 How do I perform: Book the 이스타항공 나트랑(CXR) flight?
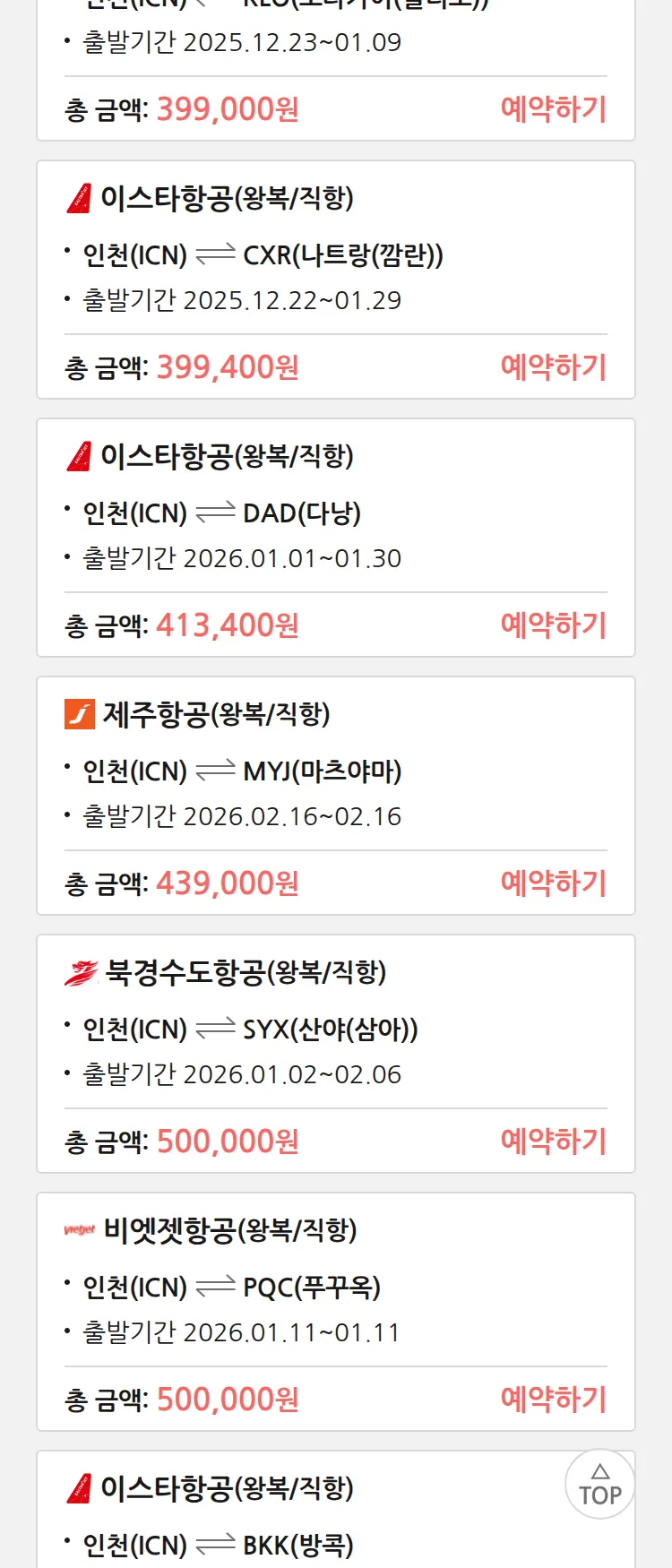[x=553, y=367]
